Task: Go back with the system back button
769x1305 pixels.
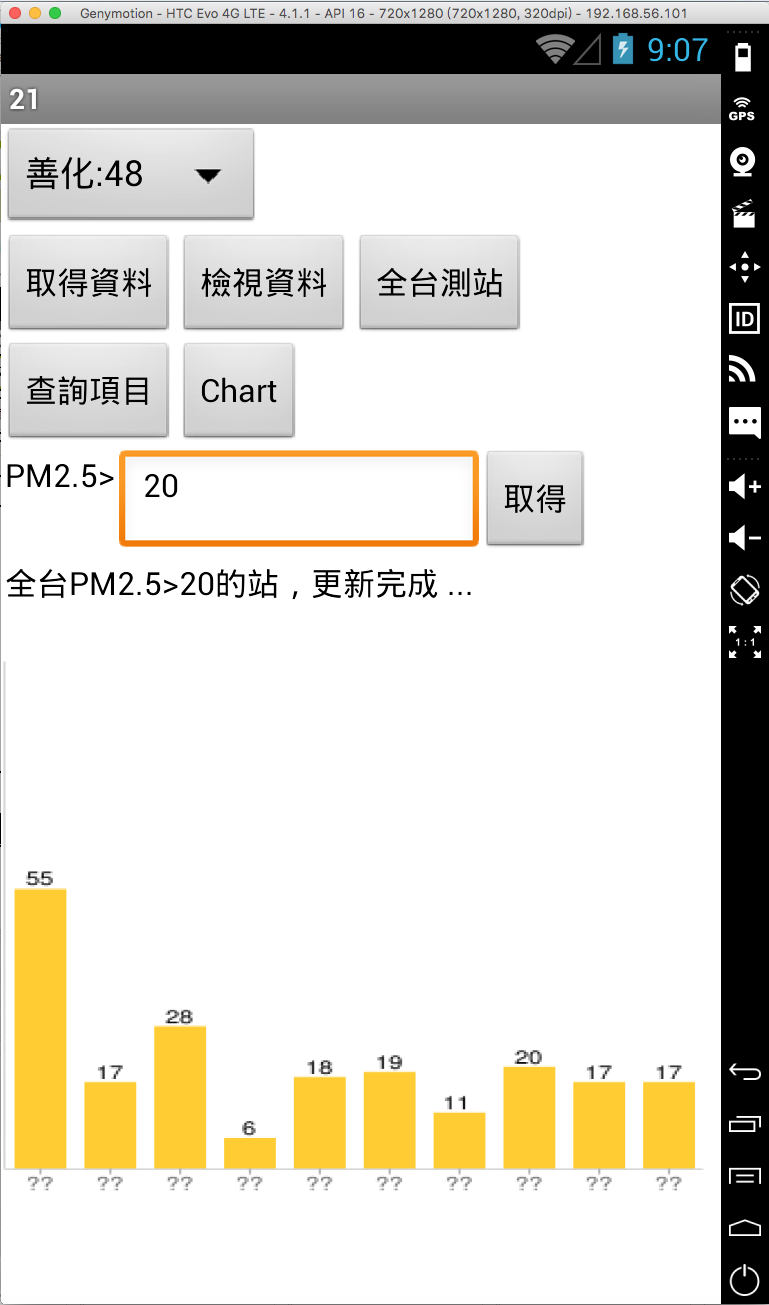Action: [745, 1073]
